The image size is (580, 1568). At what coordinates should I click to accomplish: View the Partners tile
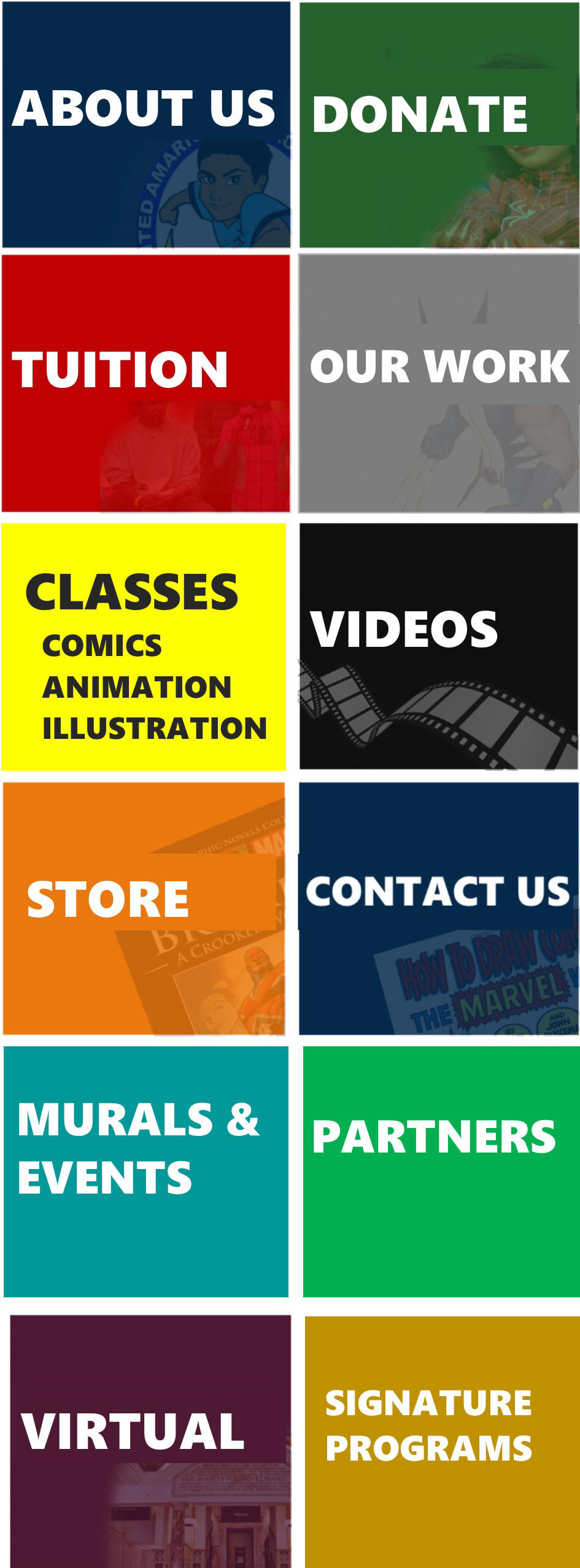tap(441, 1171)
